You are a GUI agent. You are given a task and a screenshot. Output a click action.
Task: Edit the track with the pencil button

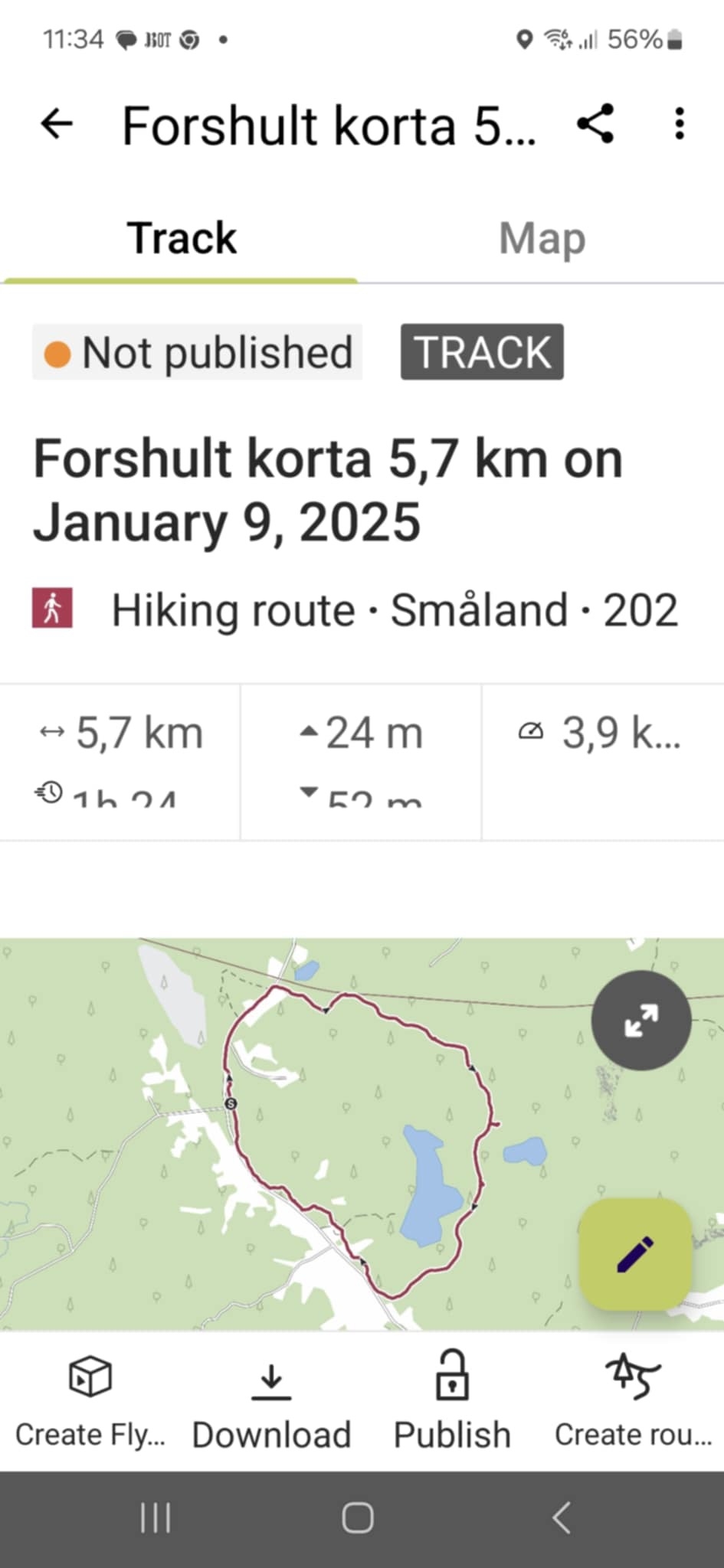(x=635, y=1255)
